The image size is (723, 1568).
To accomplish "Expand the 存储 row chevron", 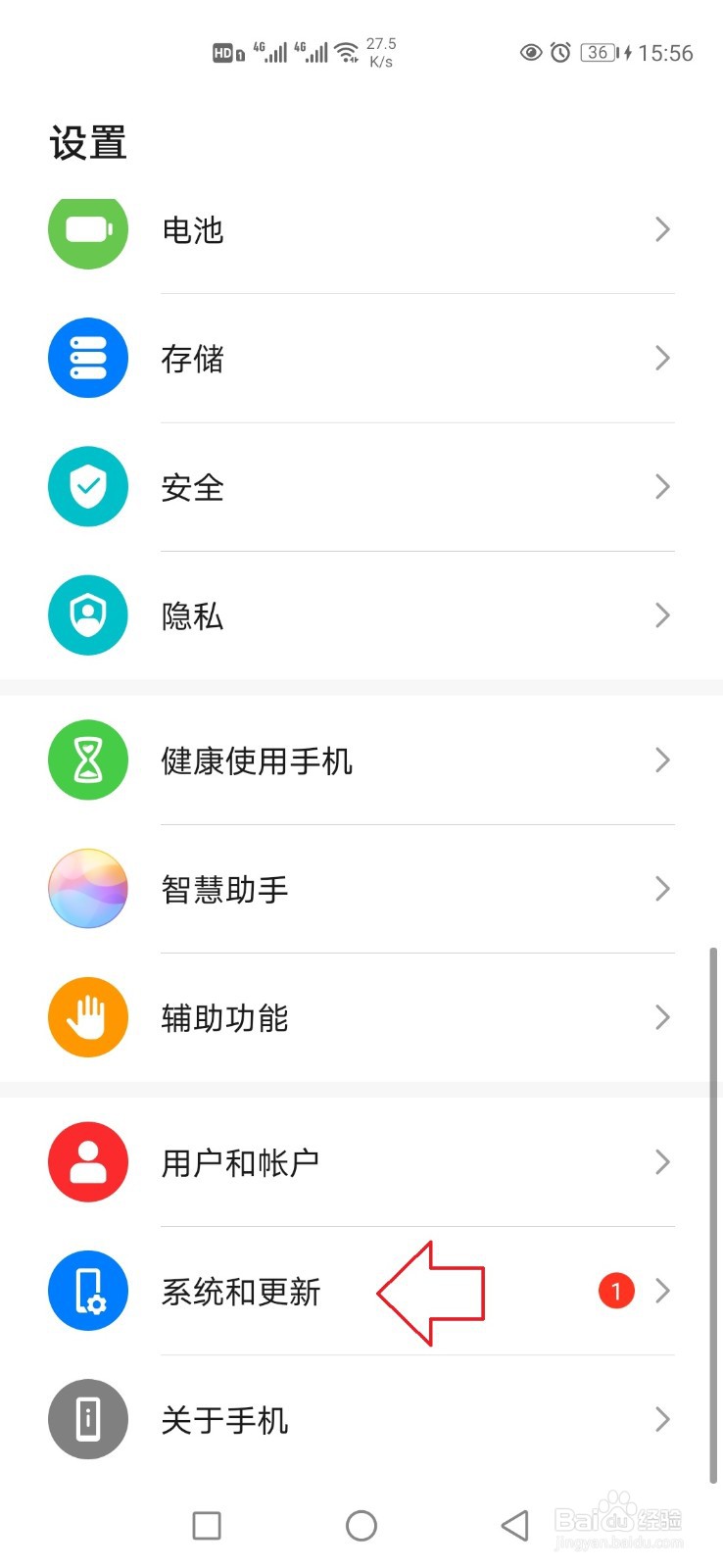I will (x=662, y=358).
